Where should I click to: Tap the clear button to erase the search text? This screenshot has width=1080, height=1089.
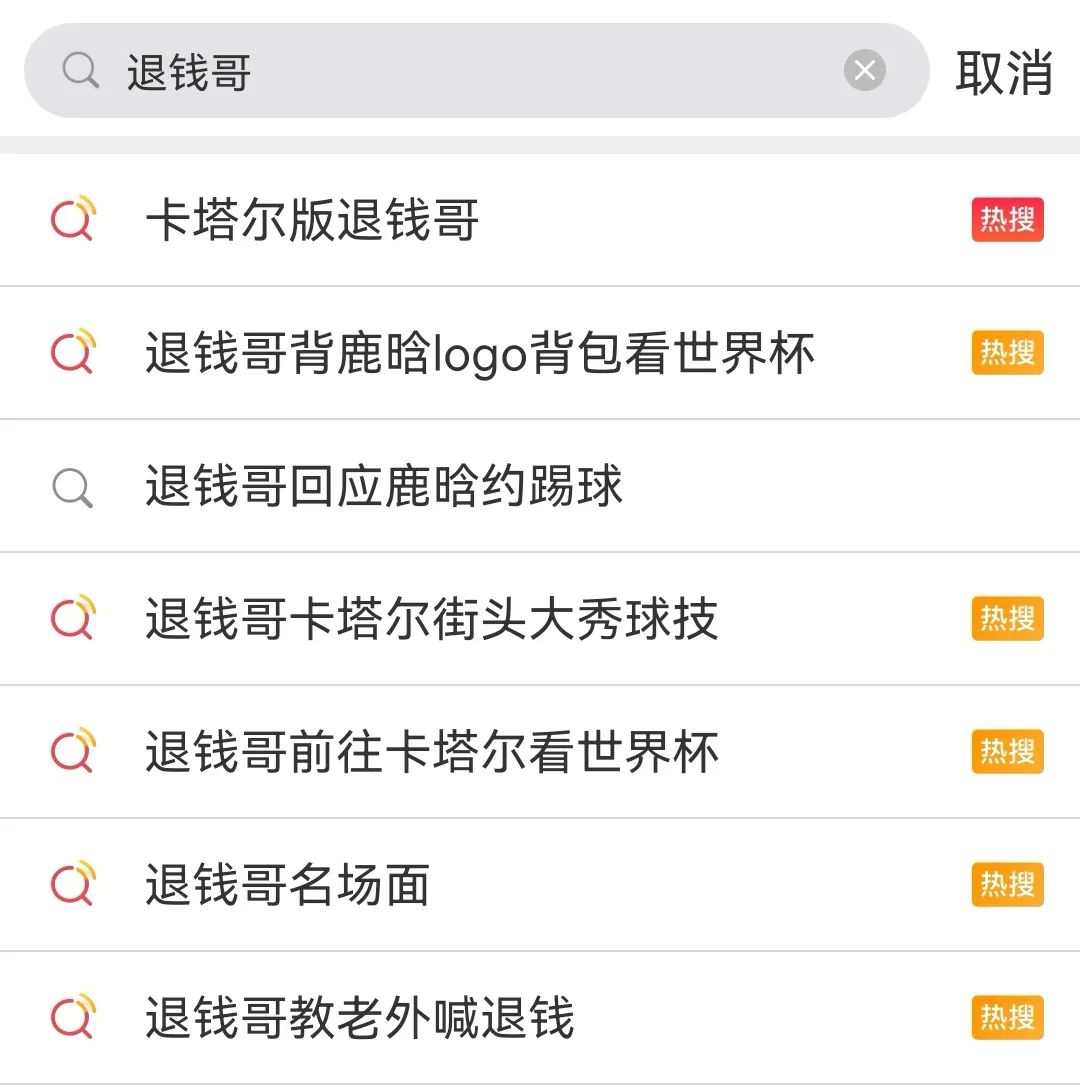point(864,70)
